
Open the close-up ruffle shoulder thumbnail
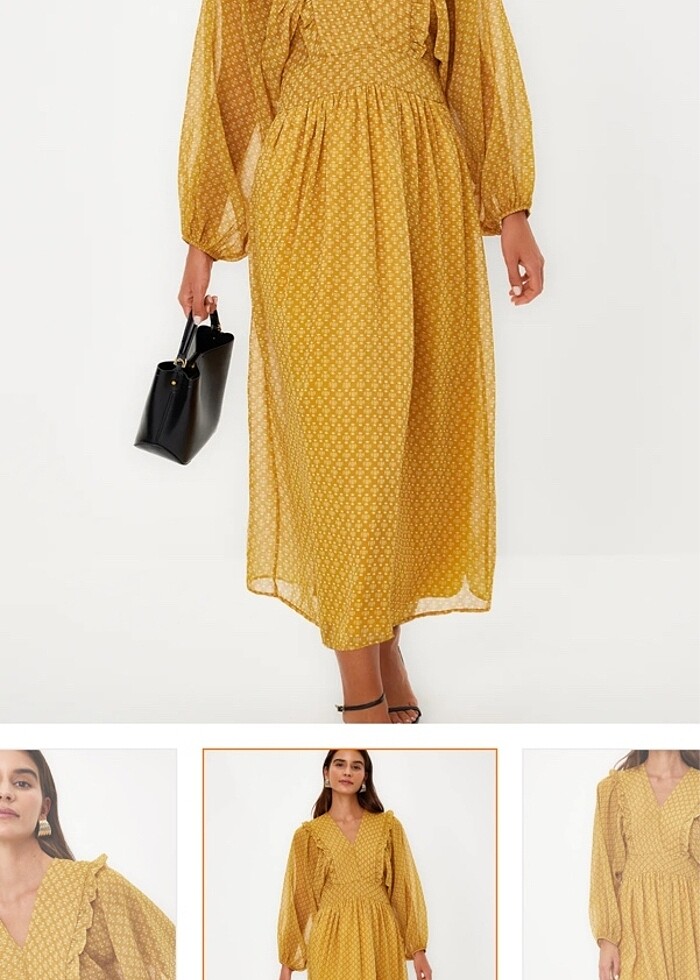[x=87, y=864]
